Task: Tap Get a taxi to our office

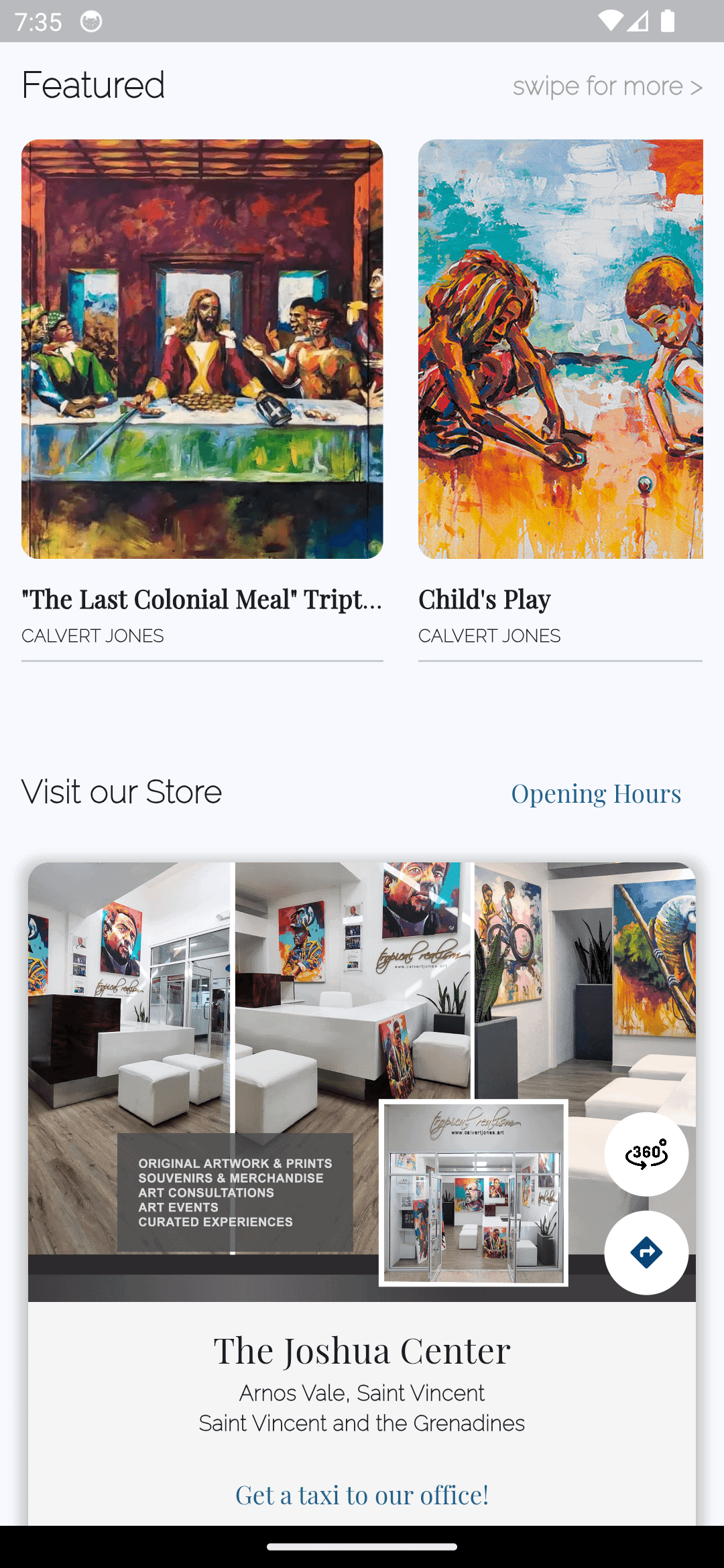Action: [x=362, y=1495]
